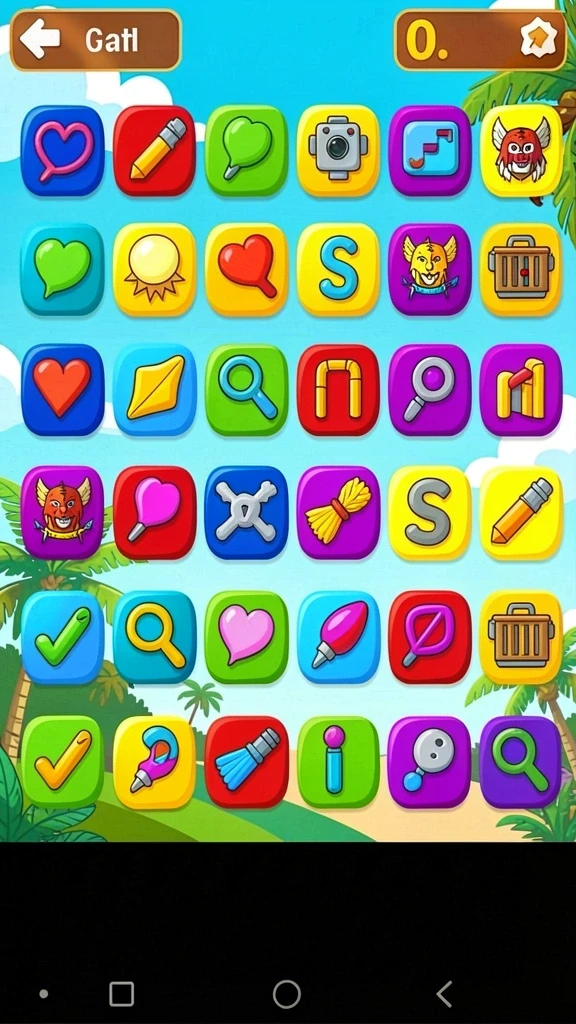Pick the yellow broom on purple tile
This screenshot has width=576, height=1024.
click(x=338, y=513)
